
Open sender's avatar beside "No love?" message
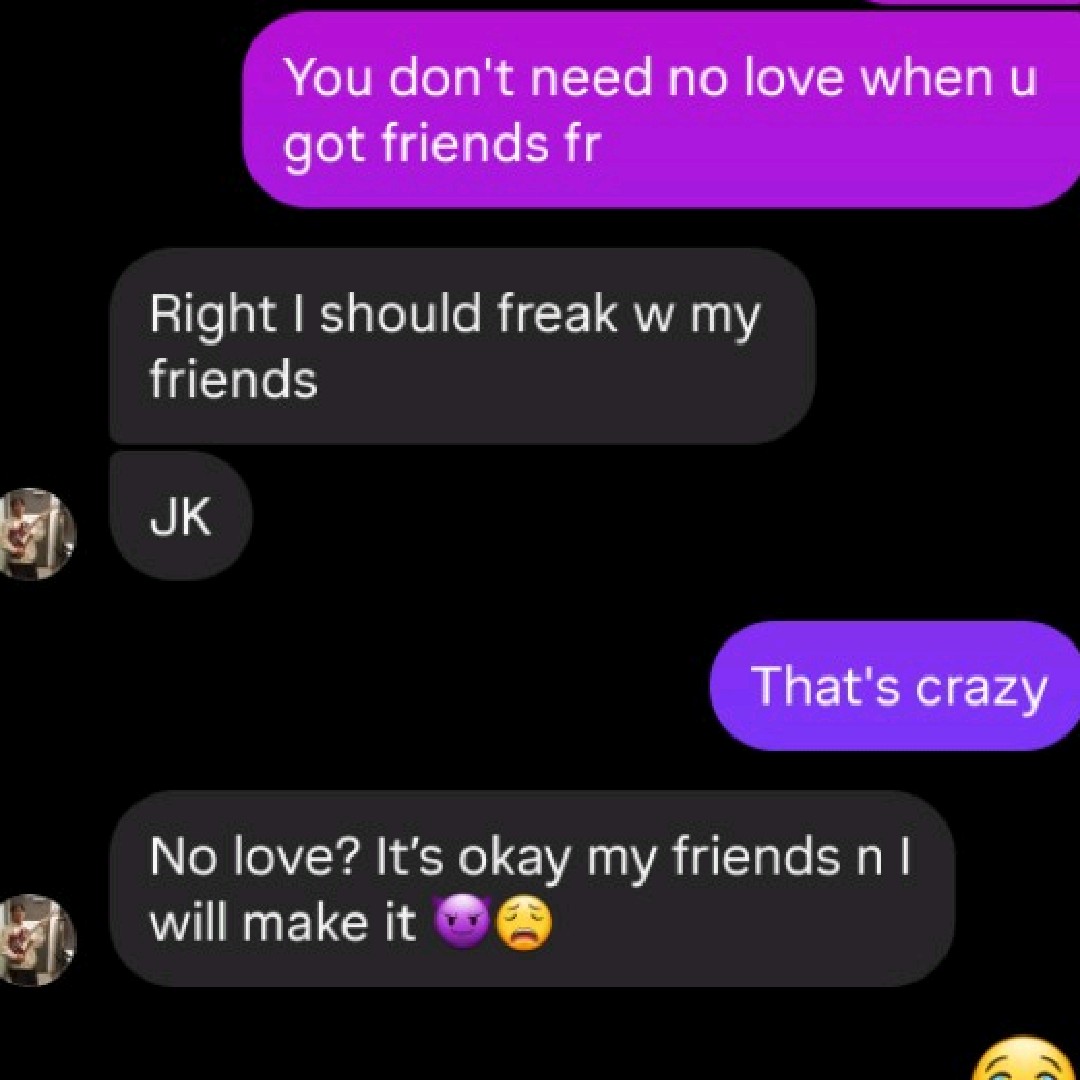tap(36, 940)
